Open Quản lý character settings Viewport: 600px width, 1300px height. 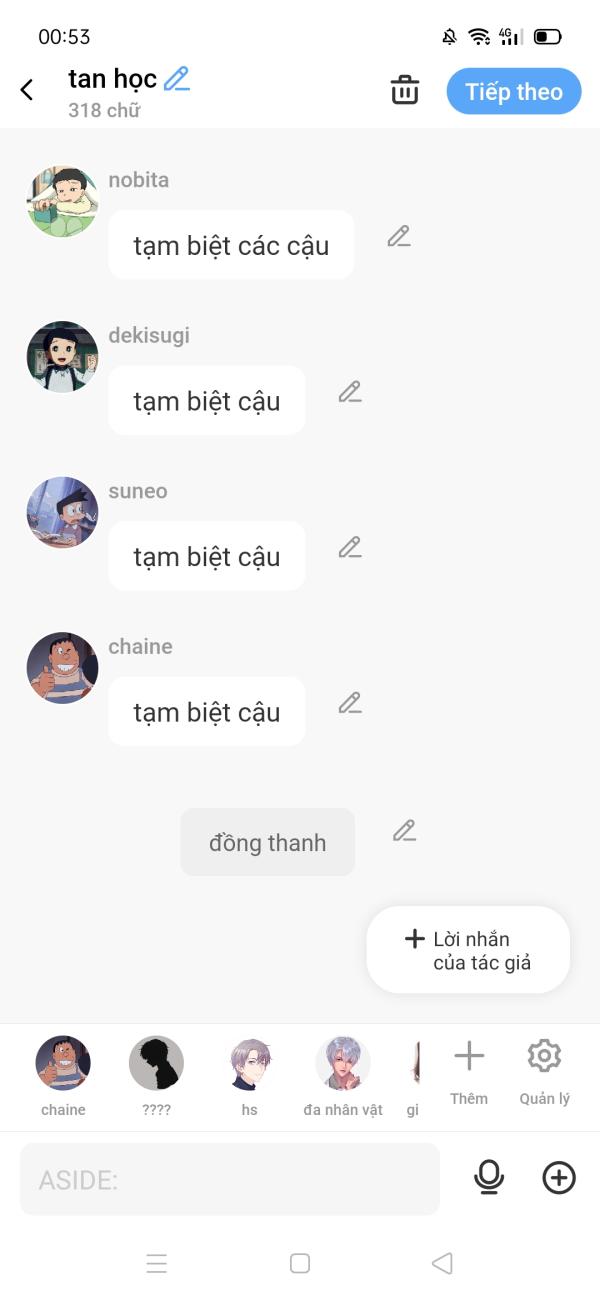tap(544, 1070)
